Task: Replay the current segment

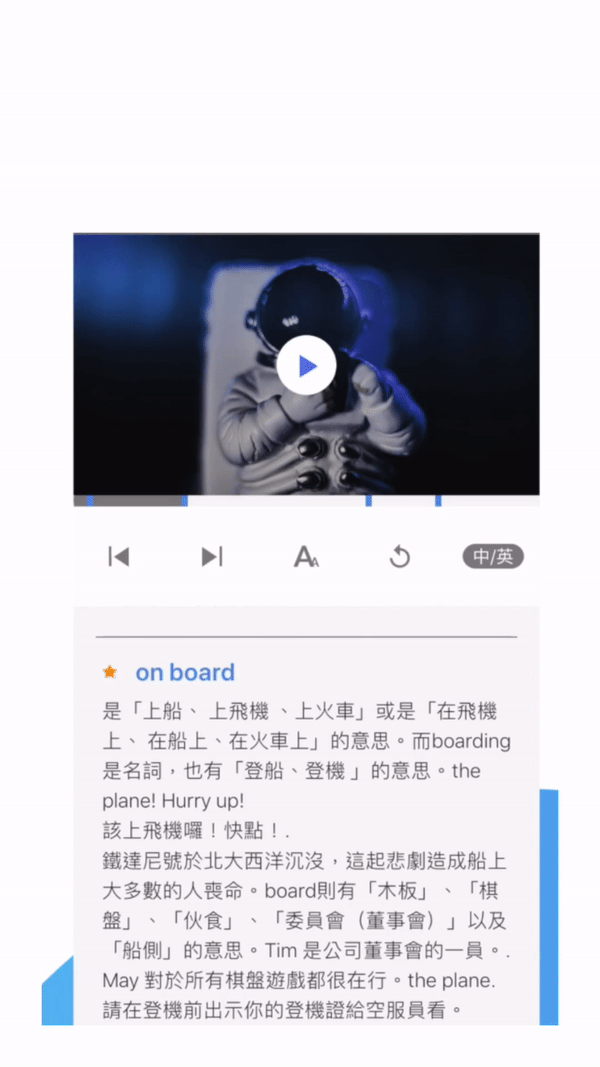Action: (x=400, y=557)
